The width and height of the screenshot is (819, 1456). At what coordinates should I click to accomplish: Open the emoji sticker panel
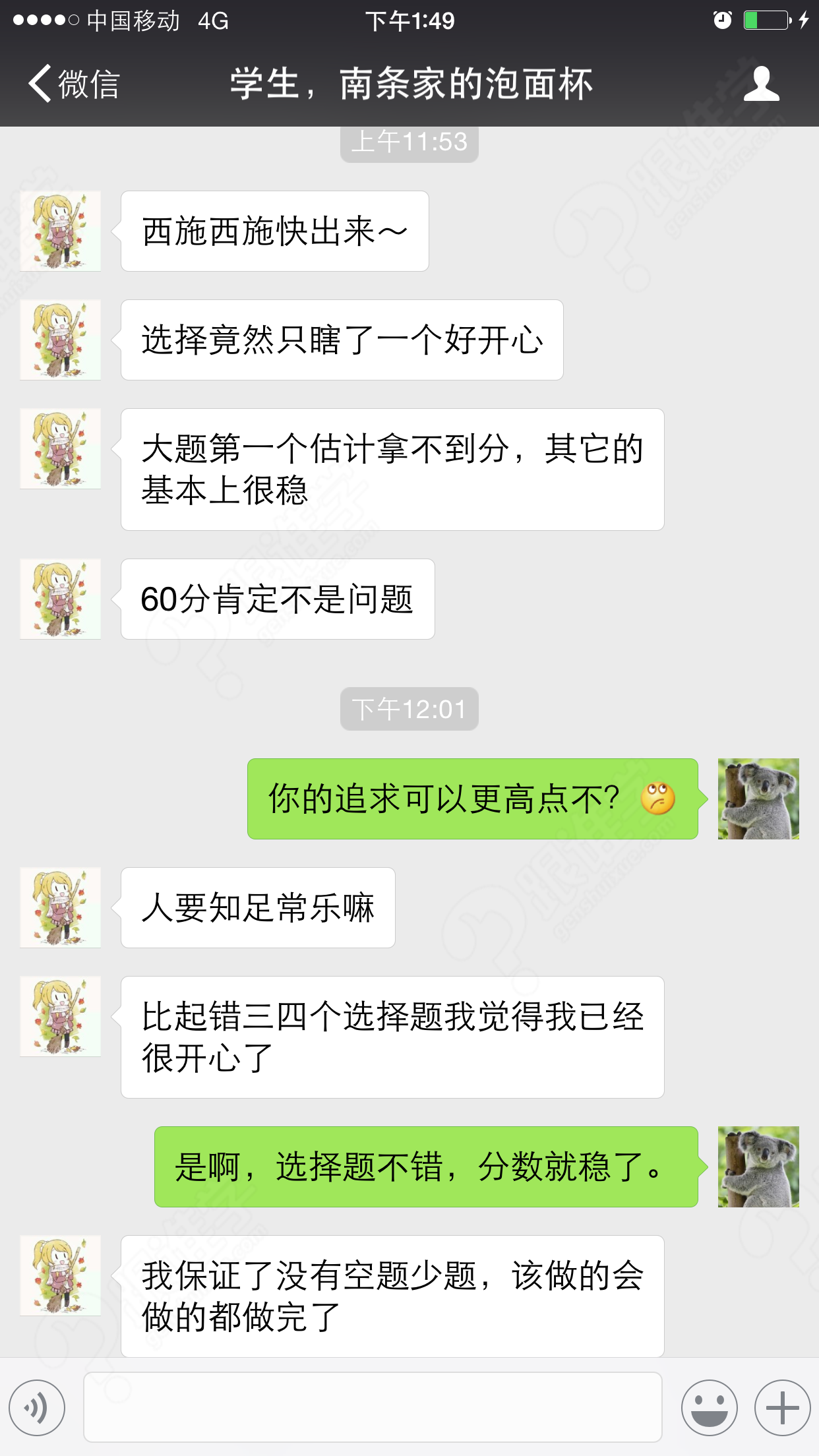pos(709,1407)
